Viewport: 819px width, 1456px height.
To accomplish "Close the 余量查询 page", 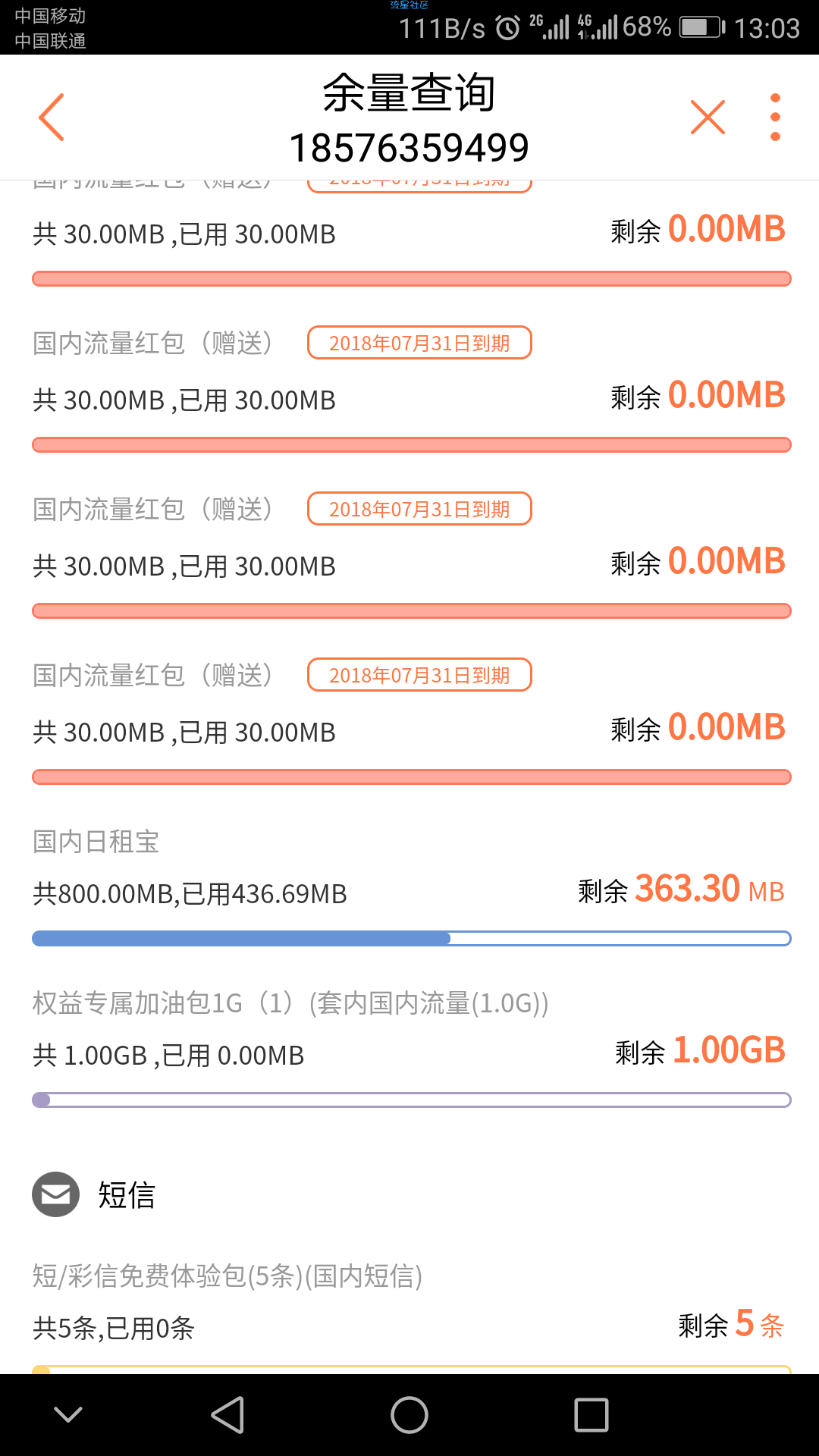I will [708, 118].
